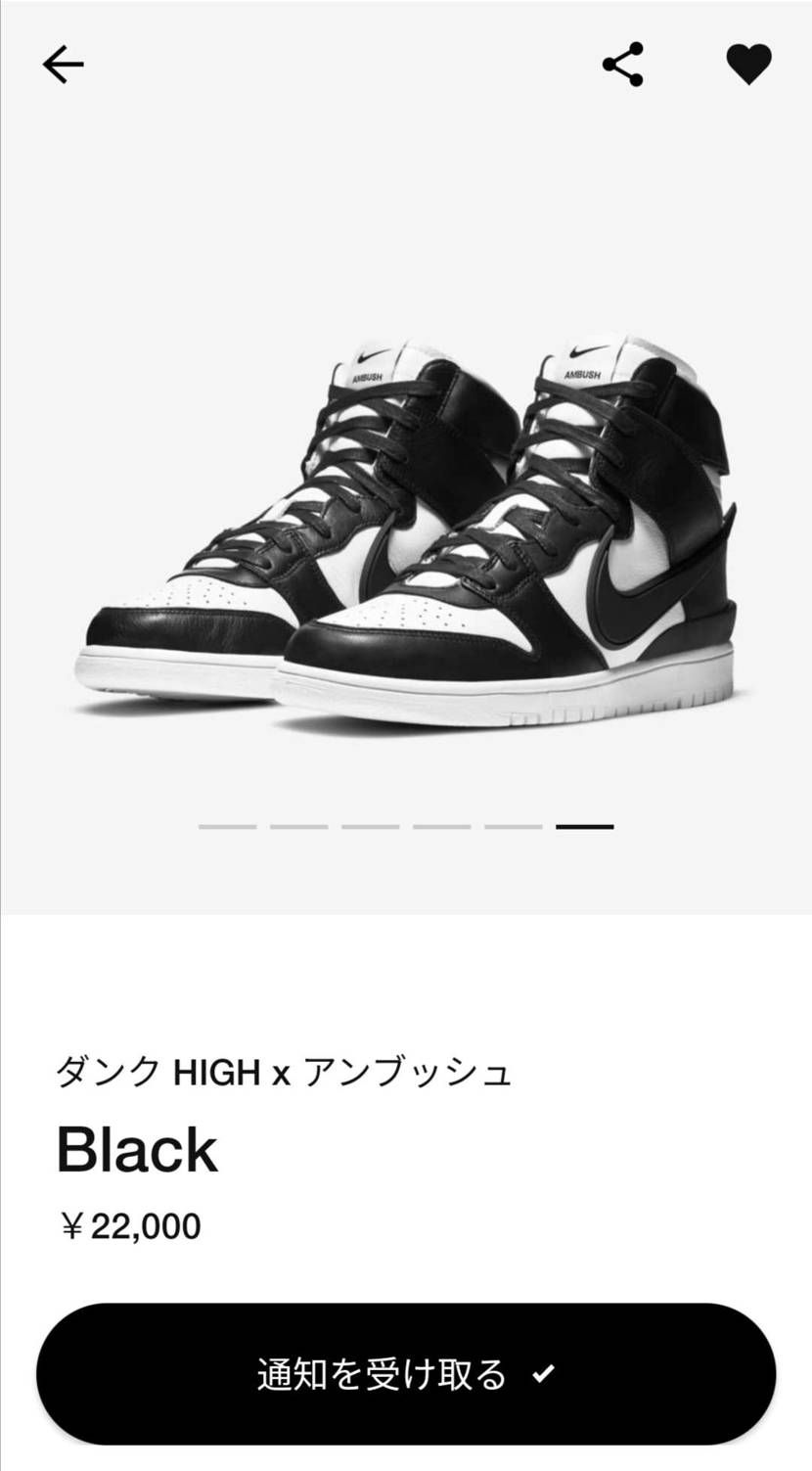Share this Dunk HIGH x Ambush product
Screen dimensions: 812x1471
coord(623,65)
